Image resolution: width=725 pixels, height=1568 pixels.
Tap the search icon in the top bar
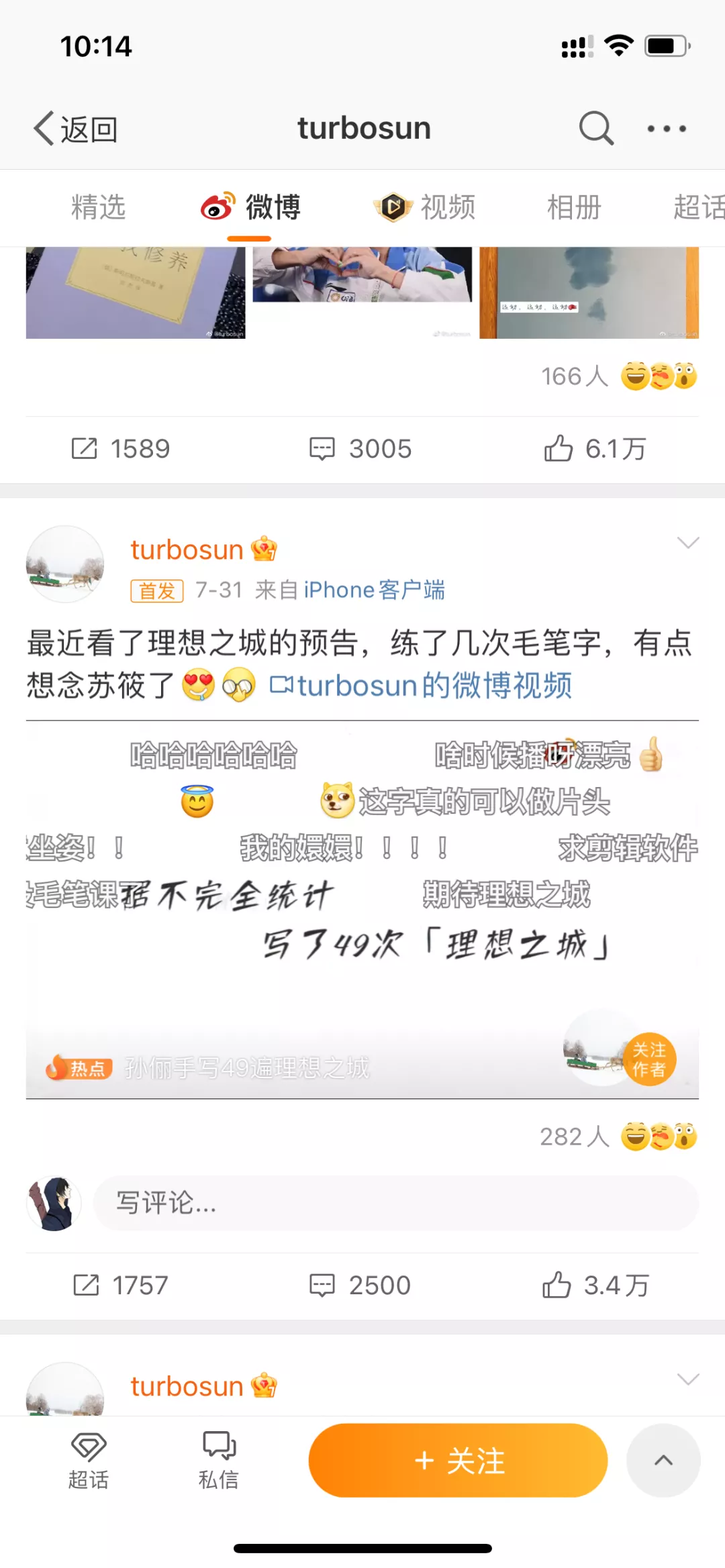(x=596, y=127)
